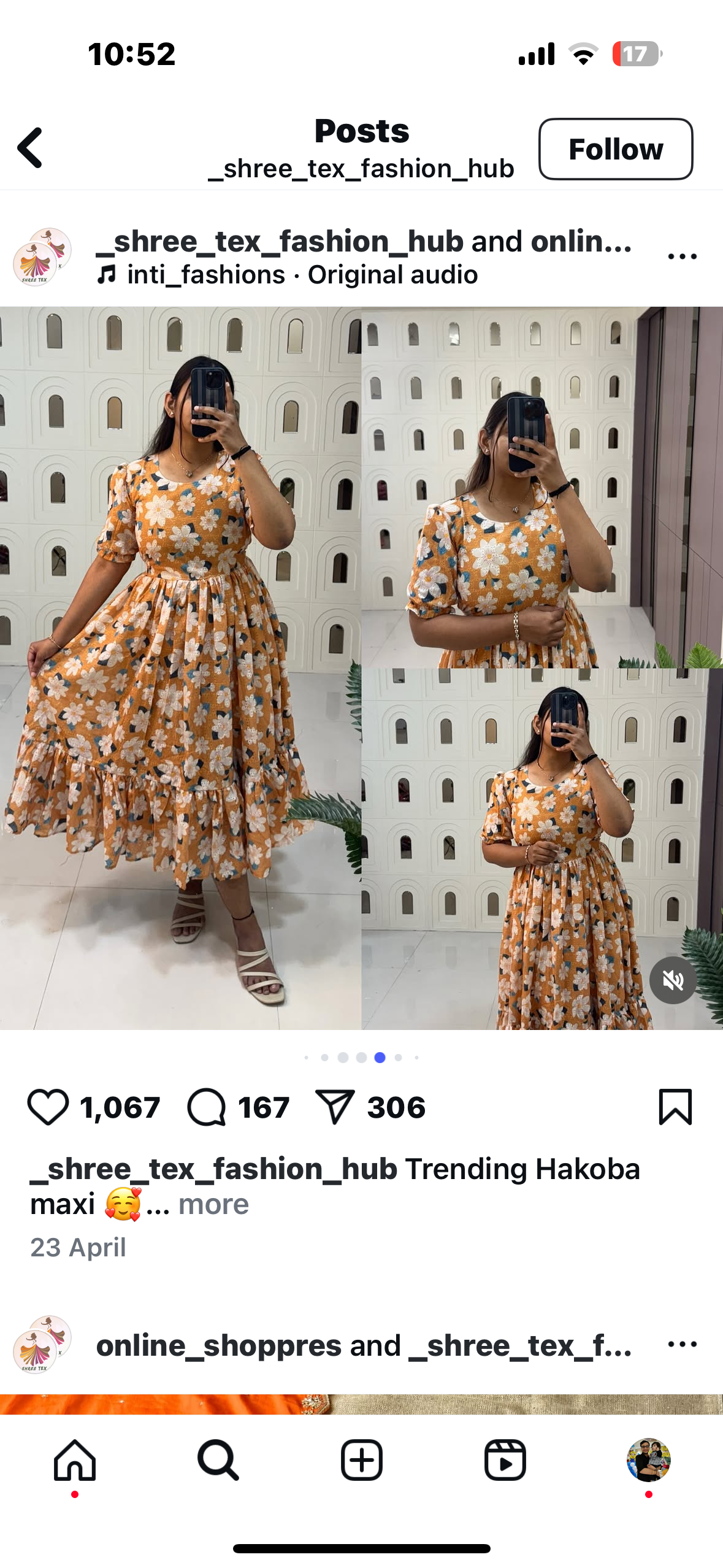Create a new post
Image resolution: width=723 pixels, height=1568 pixels.
(x=362, y=1460)
